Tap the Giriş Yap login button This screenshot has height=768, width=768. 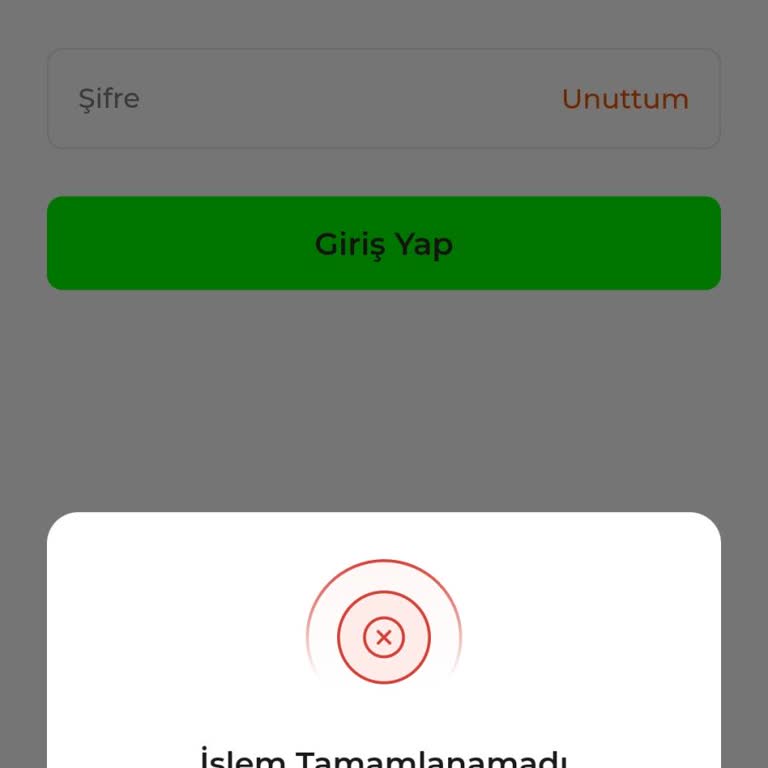384,243
